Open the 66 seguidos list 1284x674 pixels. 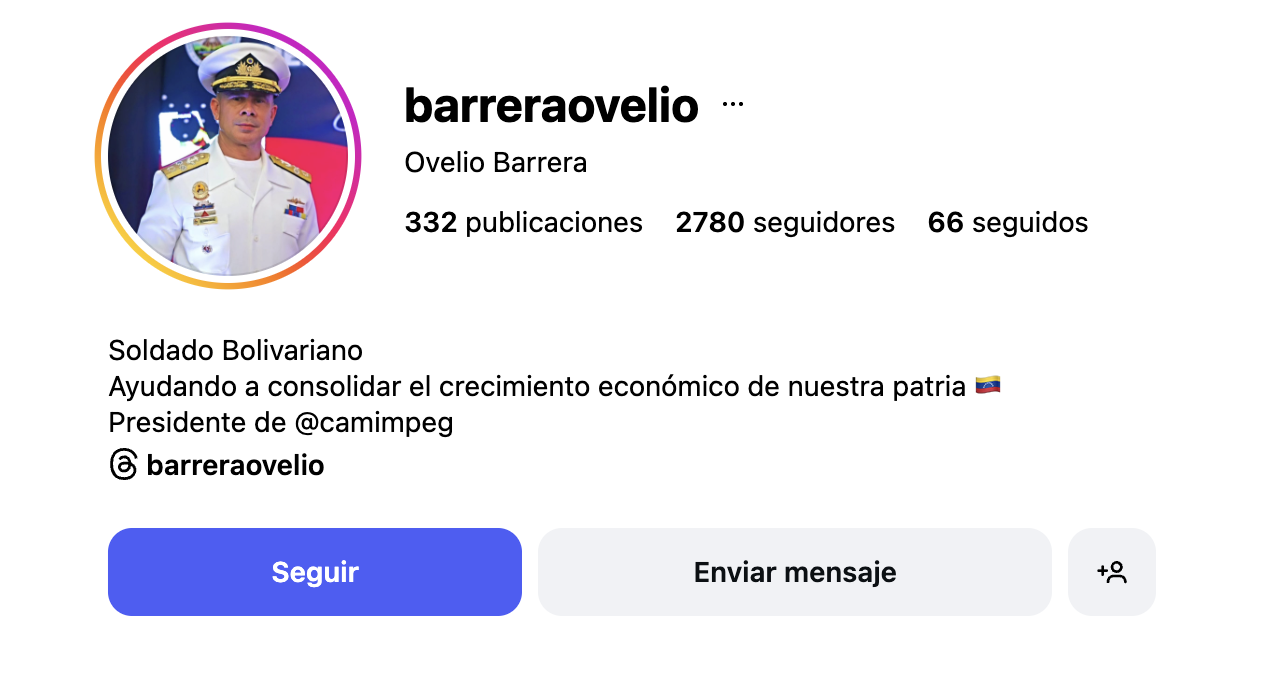[1007, 222]
